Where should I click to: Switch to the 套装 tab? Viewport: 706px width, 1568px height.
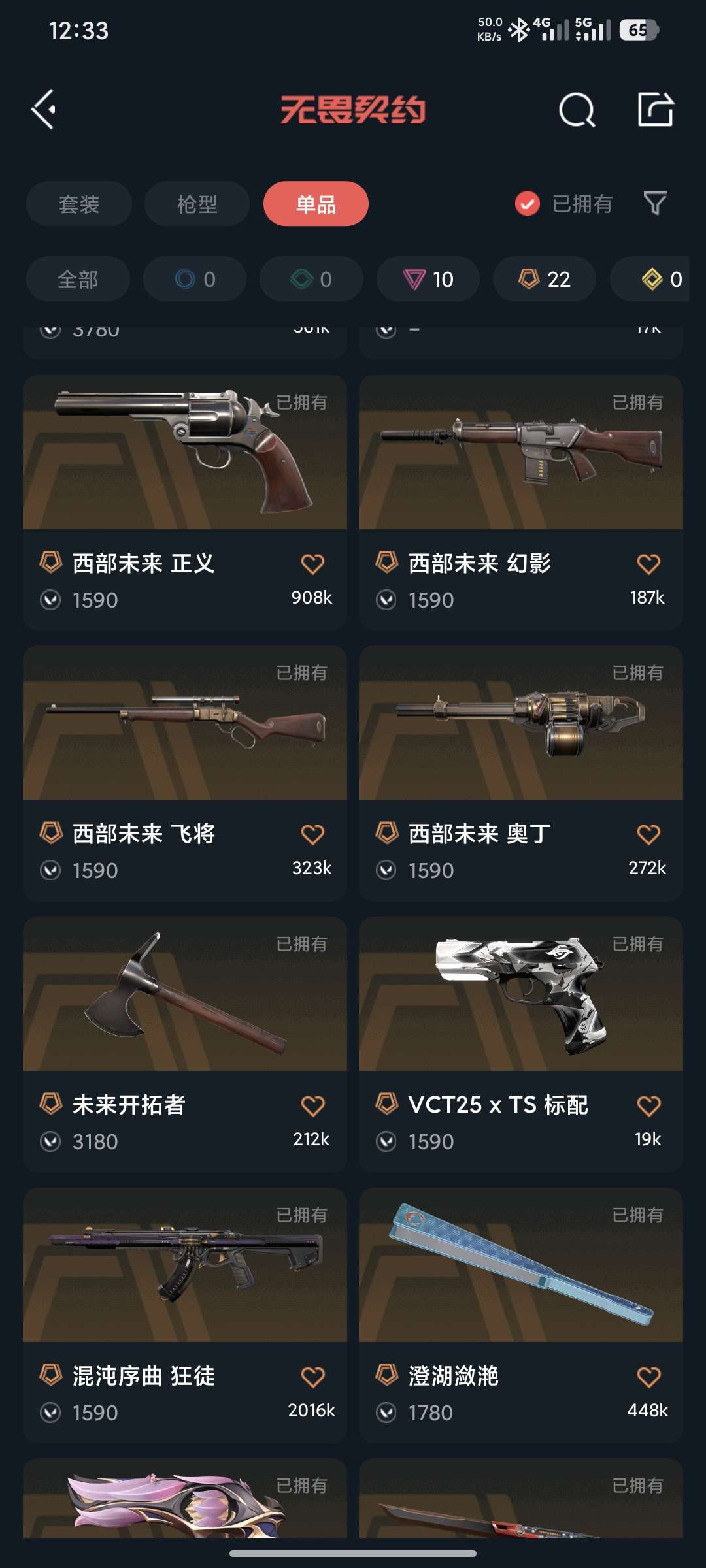click(x=79, y=204)
